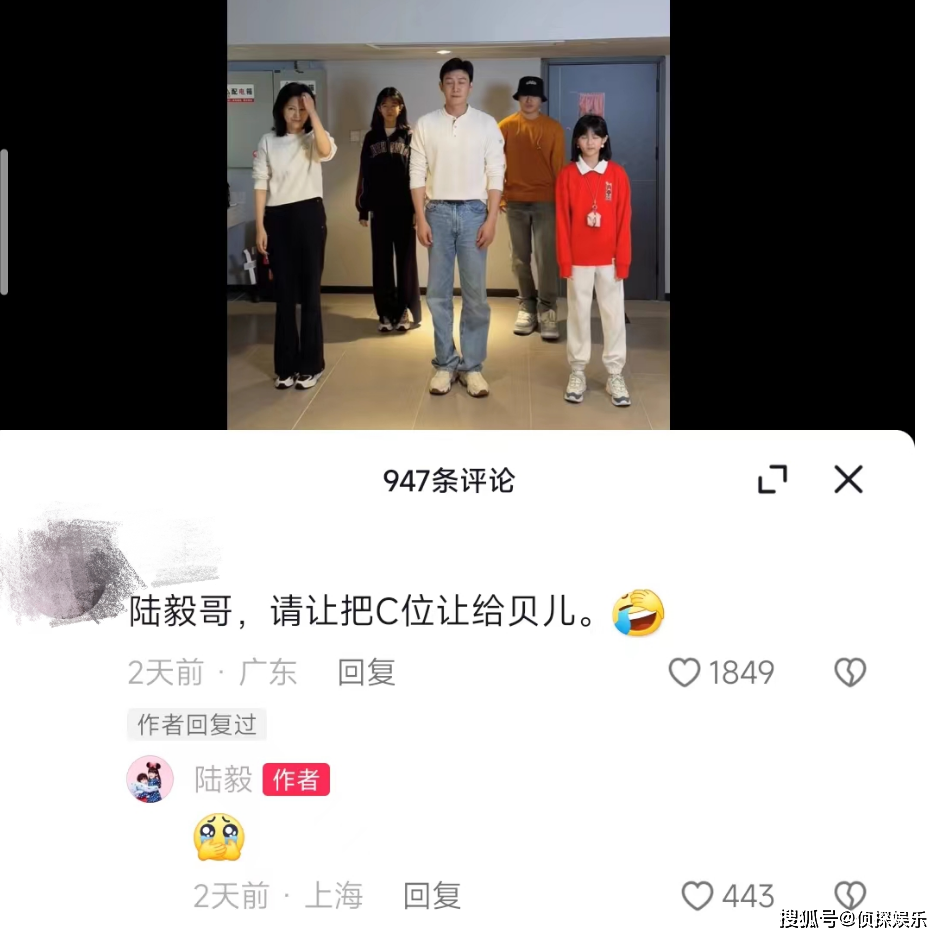
Task: Dislike 陆毅's reply from 上海
Action: click(x=849, y=895)
